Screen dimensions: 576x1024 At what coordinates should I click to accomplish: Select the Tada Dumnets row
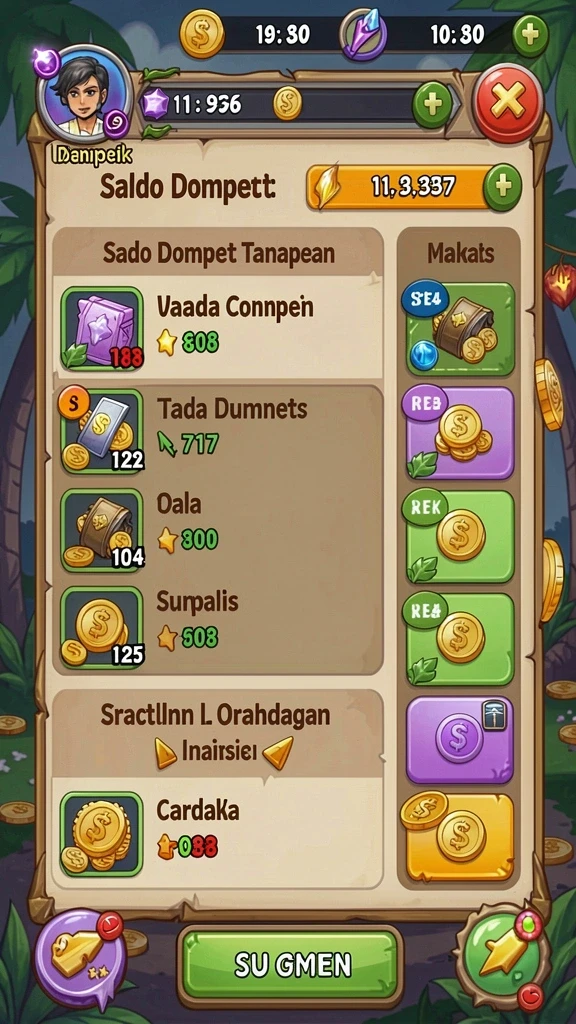point(217,431)
